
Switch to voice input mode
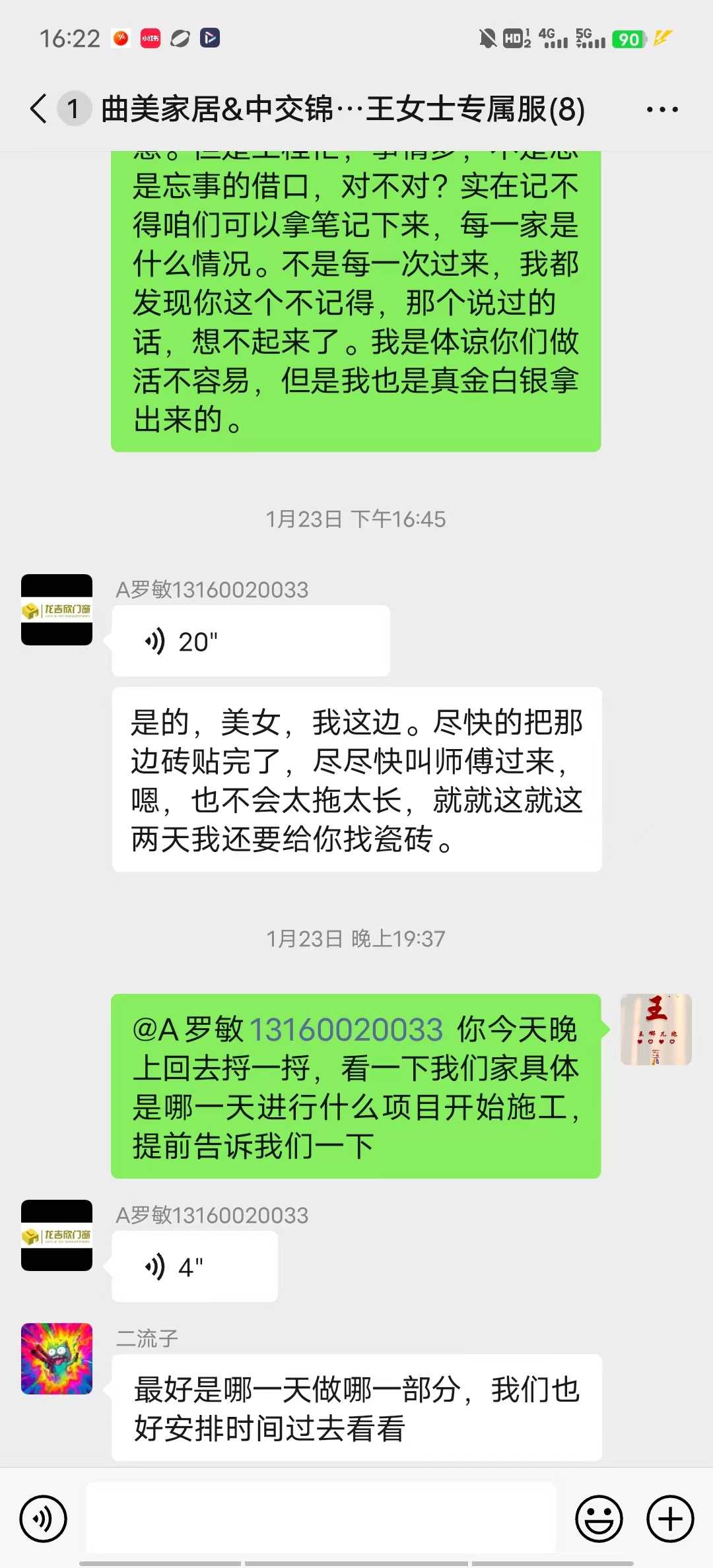(44, 1519)
